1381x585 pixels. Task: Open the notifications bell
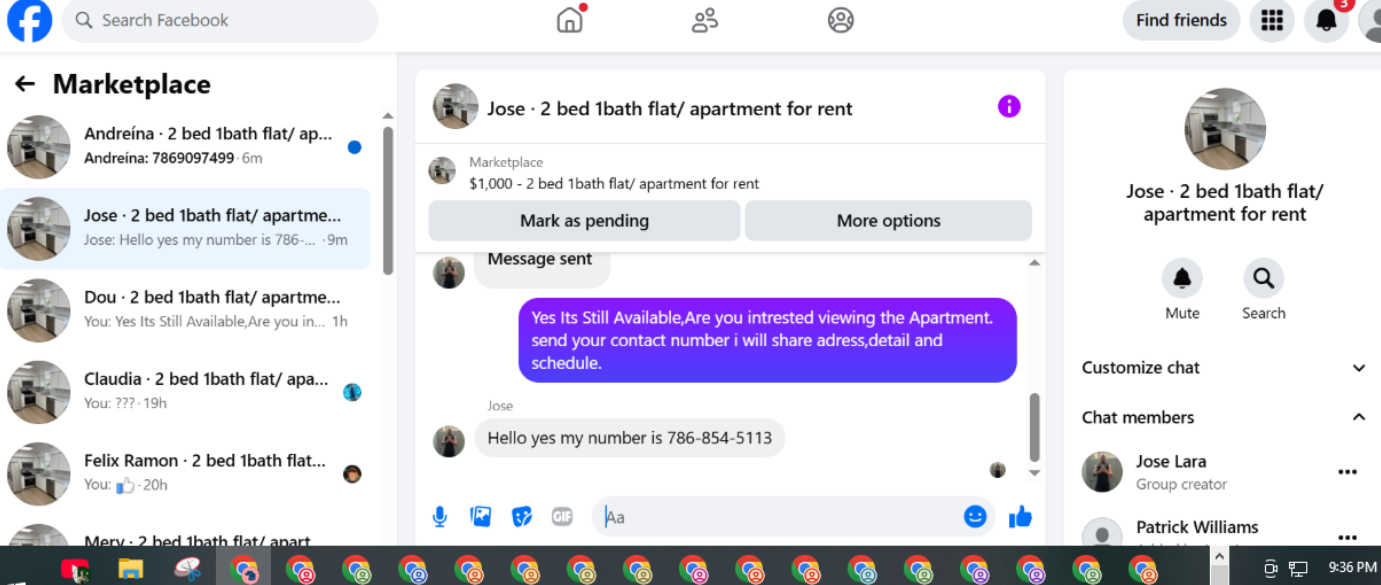1326,20
